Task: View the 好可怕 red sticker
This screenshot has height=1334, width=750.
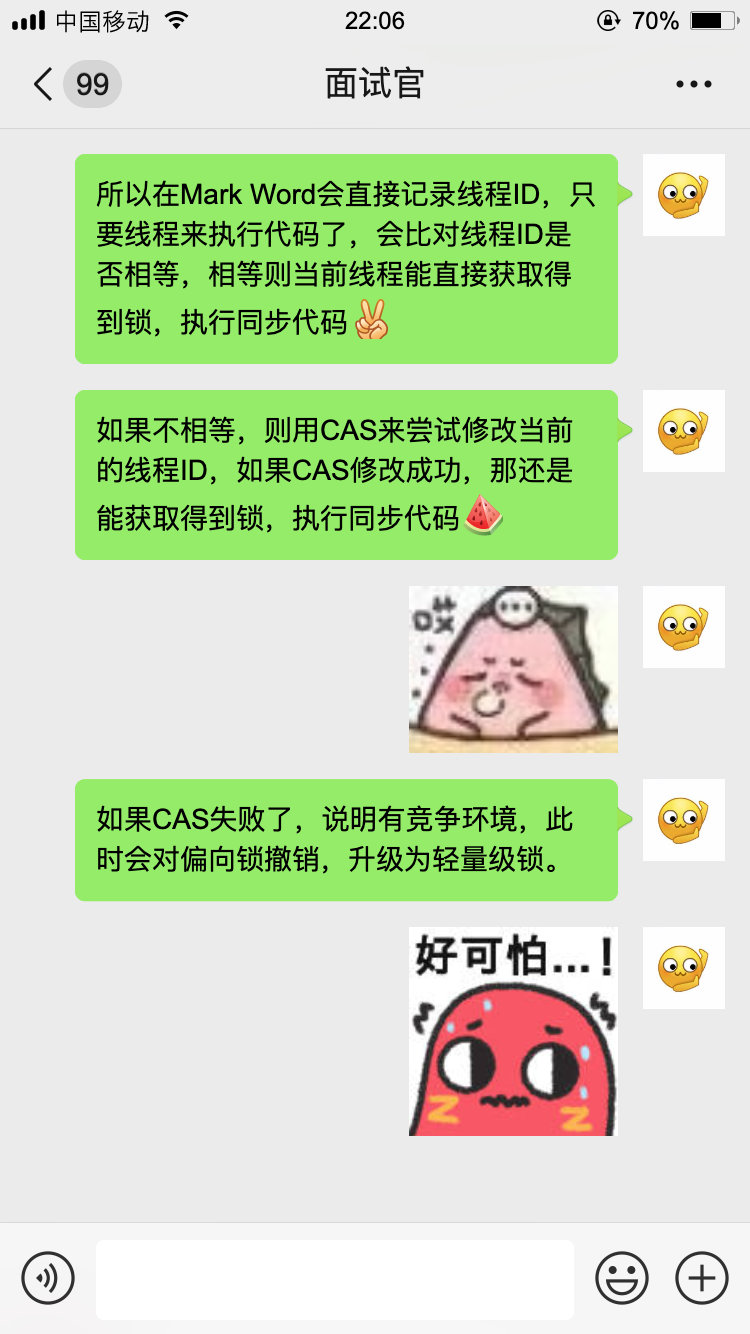Action: click(x=513, y=1031)
